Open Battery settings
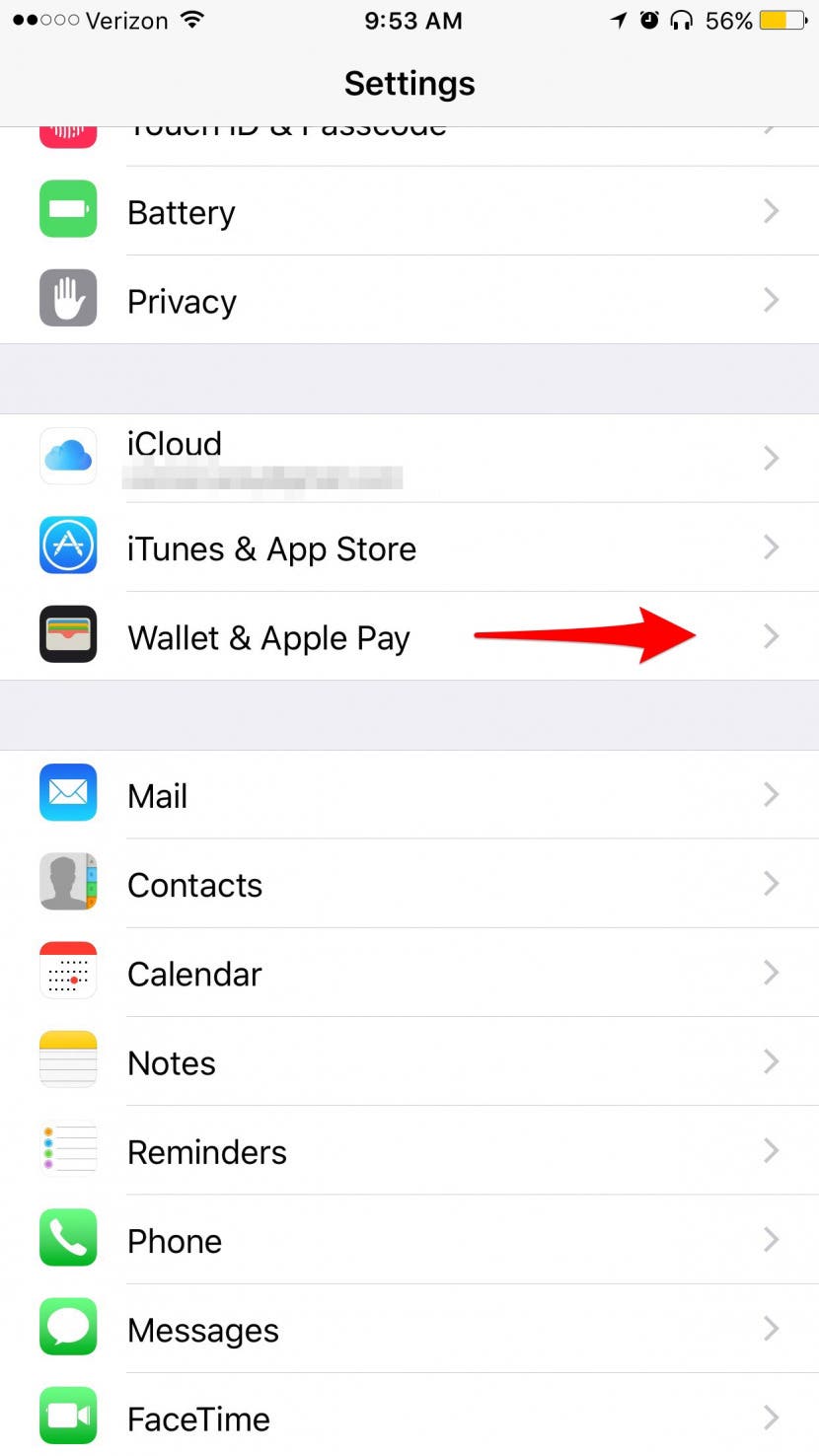Screen dimensions: 819x1456 tap(409, 211)
